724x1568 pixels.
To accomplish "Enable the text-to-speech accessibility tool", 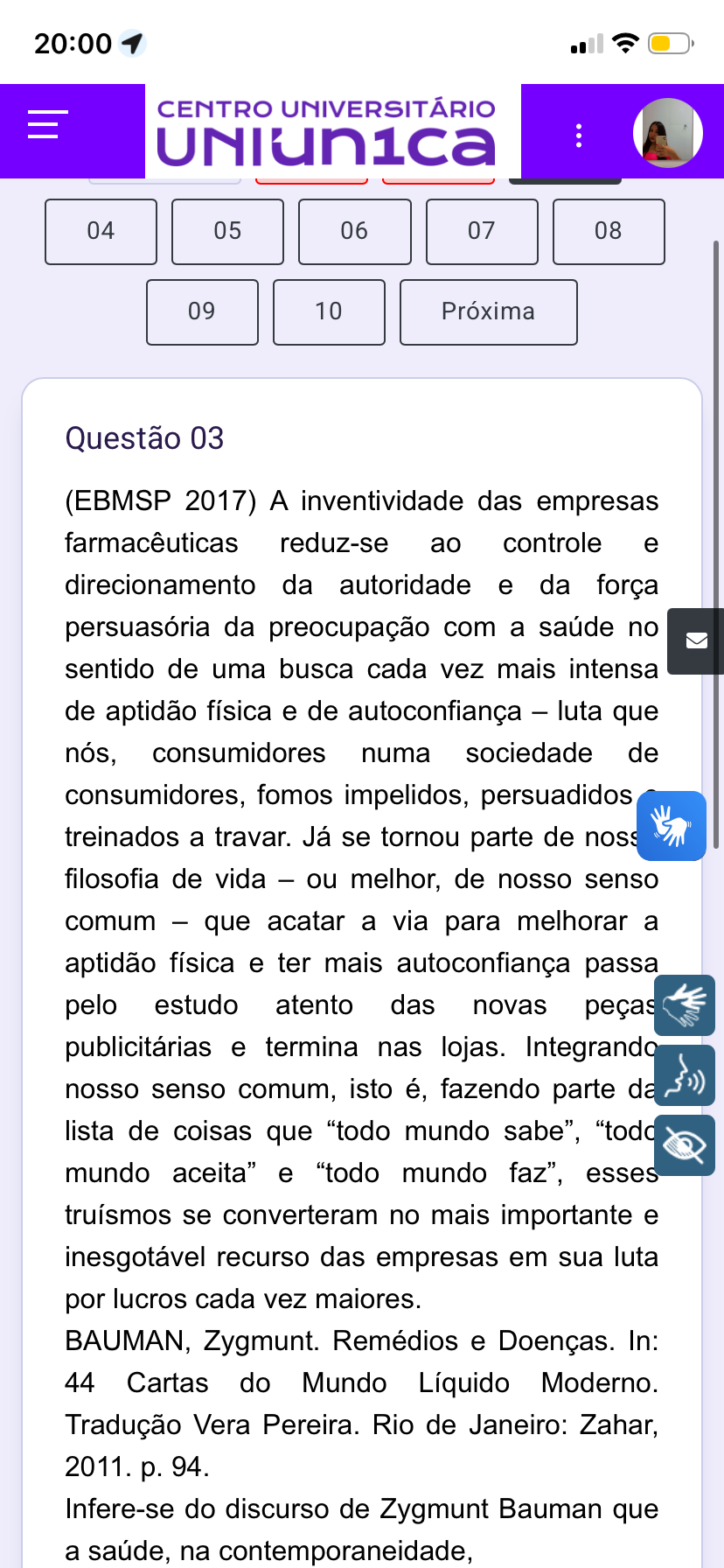I will tap(685, 1075).
